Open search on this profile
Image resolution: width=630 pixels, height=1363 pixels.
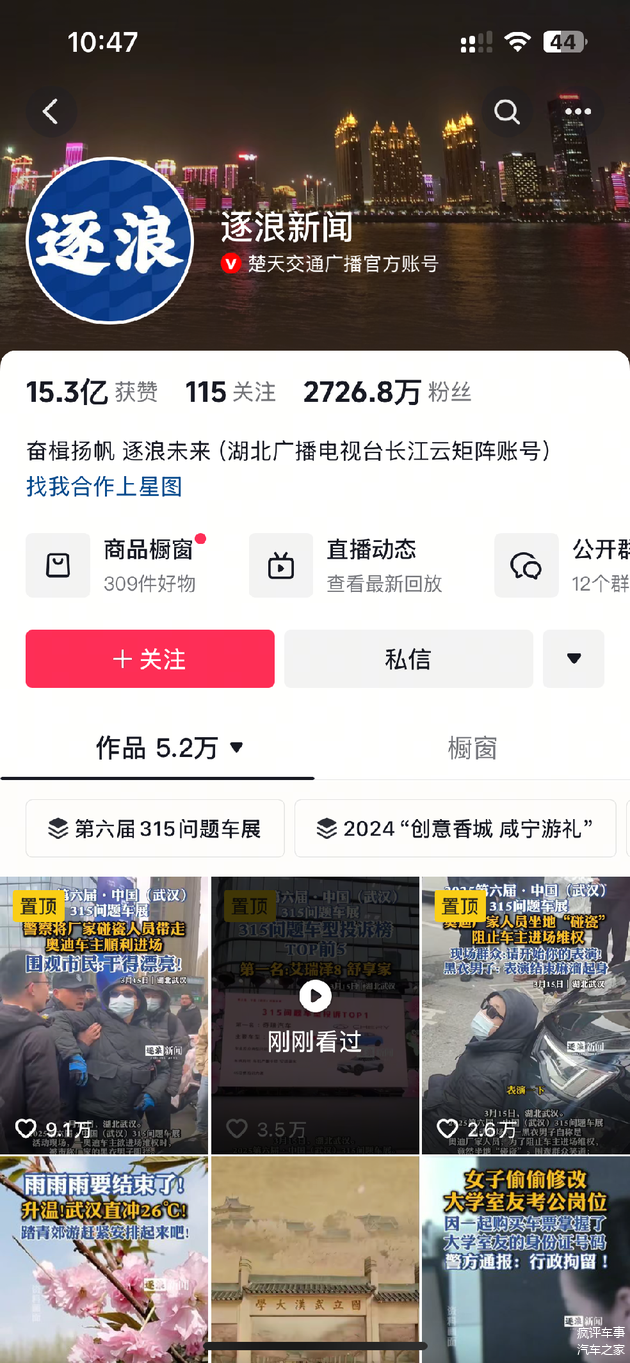pos(507,112)
